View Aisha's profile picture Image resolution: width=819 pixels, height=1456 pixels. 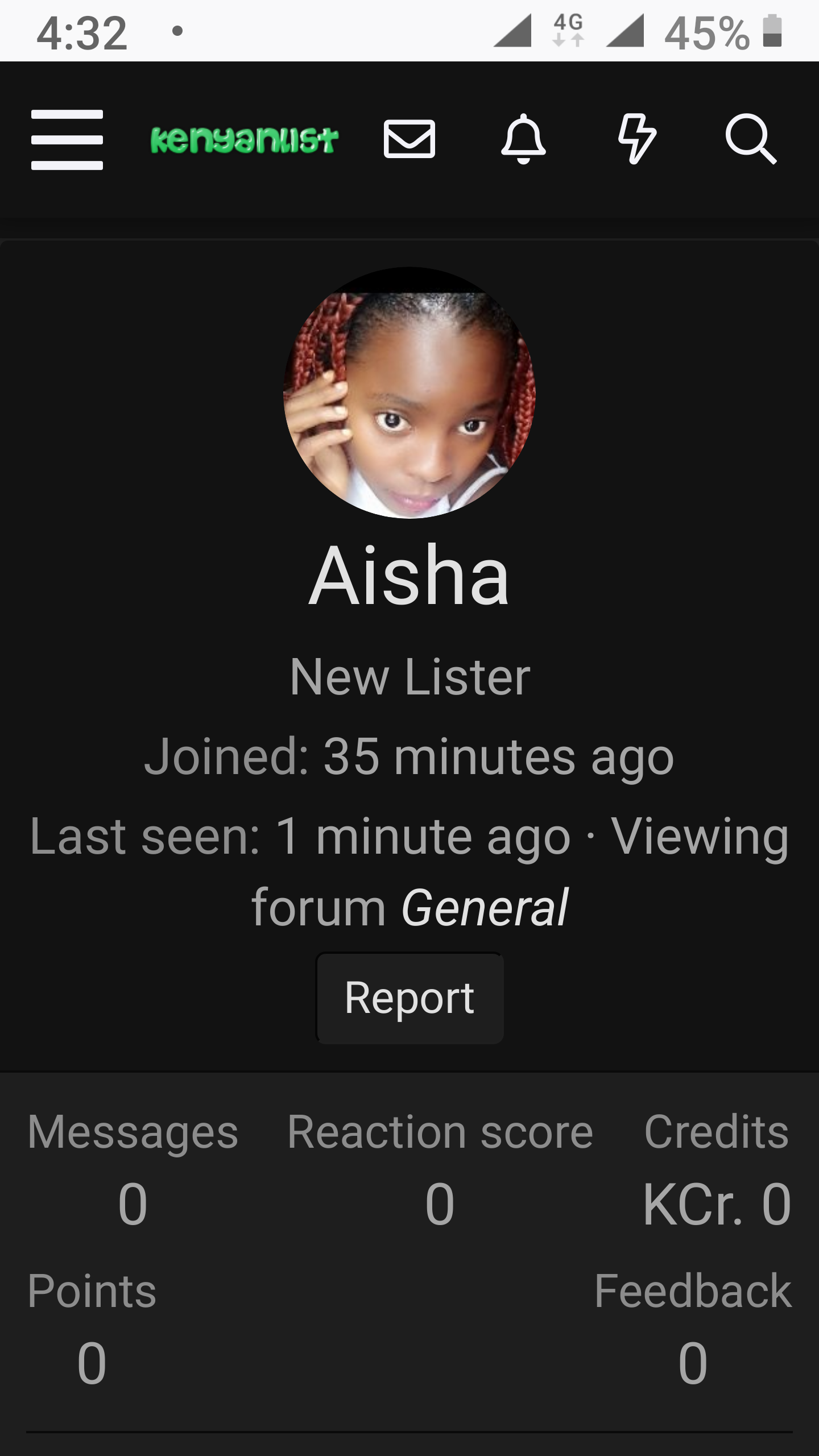coord(409,393)
